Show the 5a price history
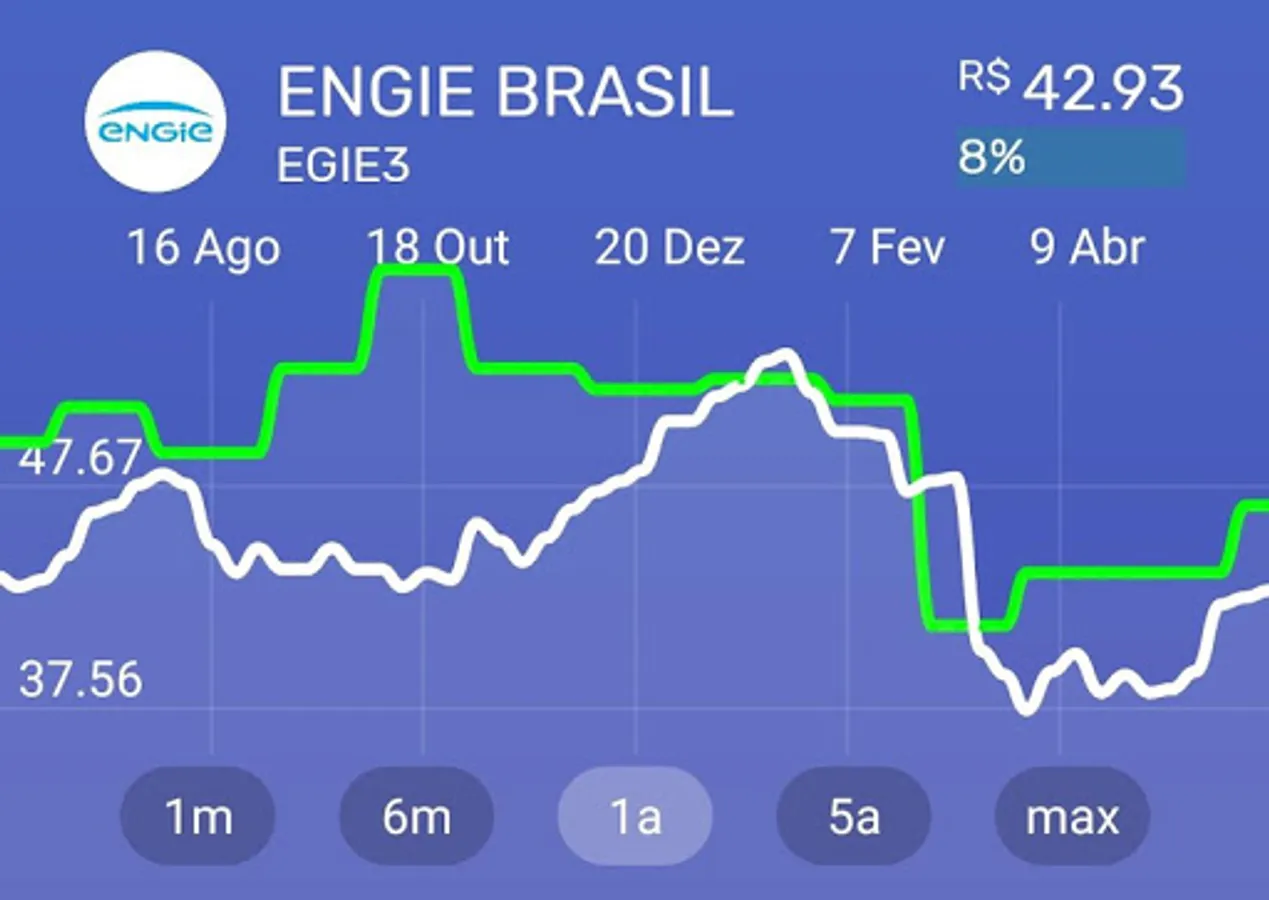Screen dimensions: 1269x900 [854, 817]
